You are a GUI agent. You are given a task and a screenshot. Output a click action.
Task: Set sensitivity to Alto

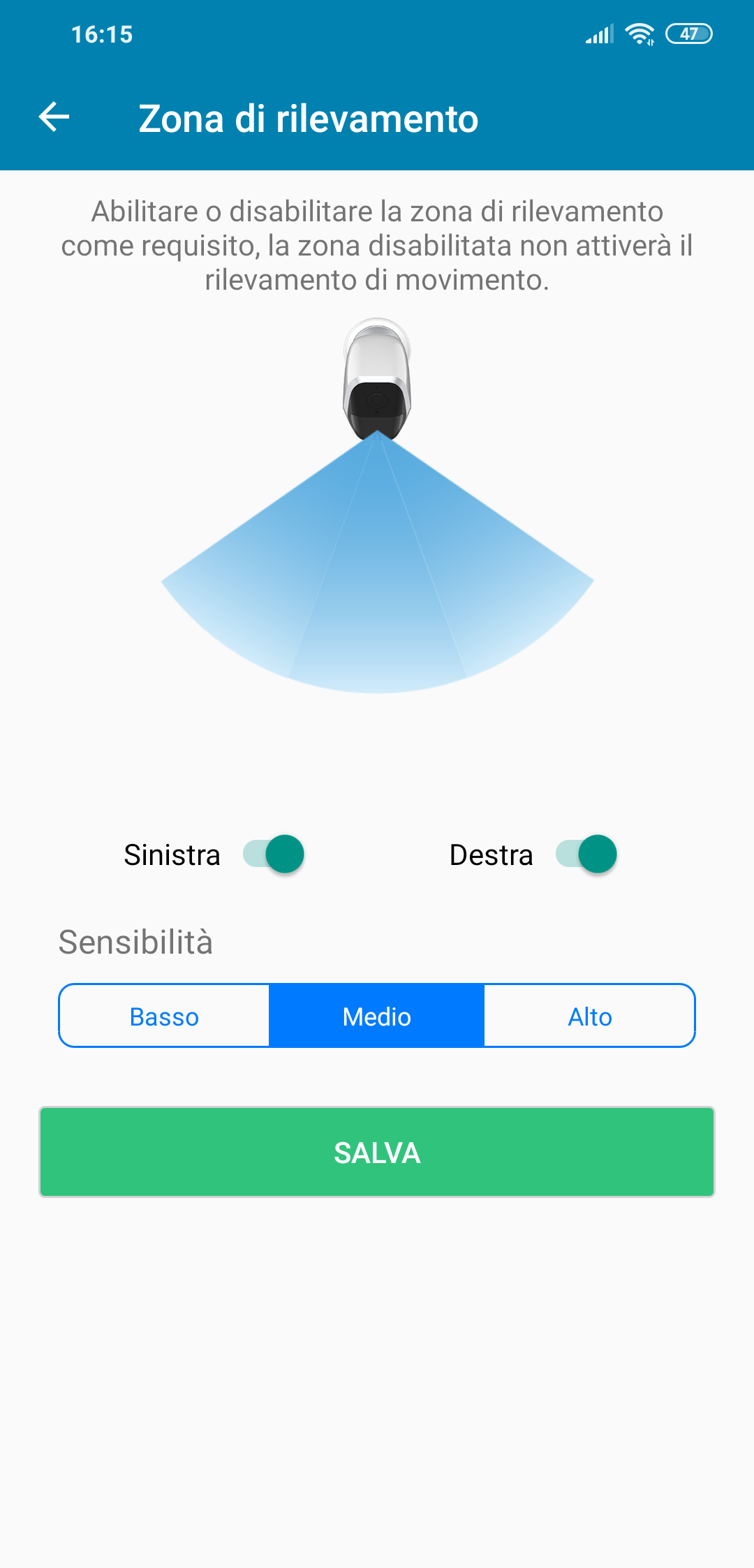pyautogui.click(x=590, y=1016)
